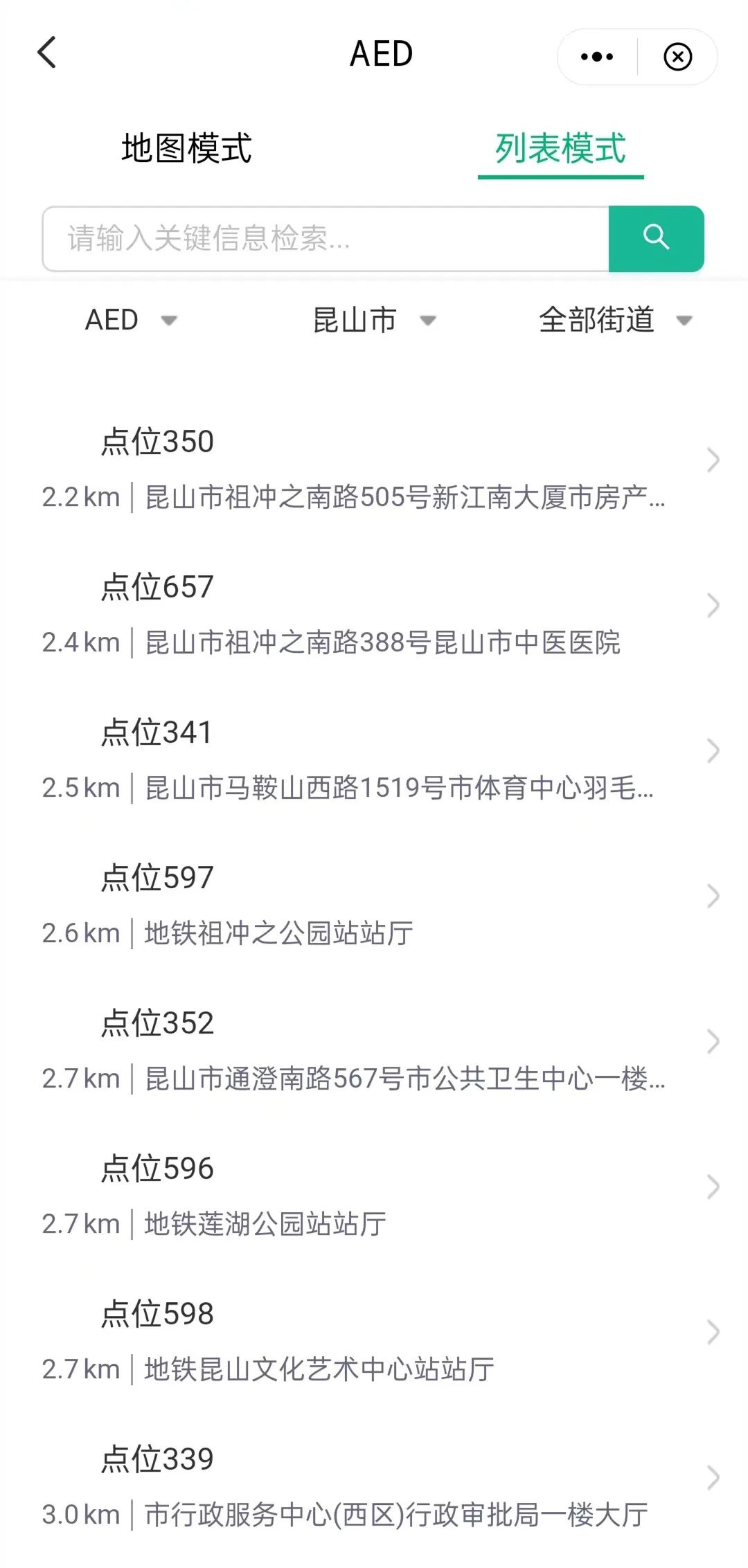Viewport: 748px width, 1568px height.
Task: Focus the keyword search field
Action: click(x=326, y=239)
